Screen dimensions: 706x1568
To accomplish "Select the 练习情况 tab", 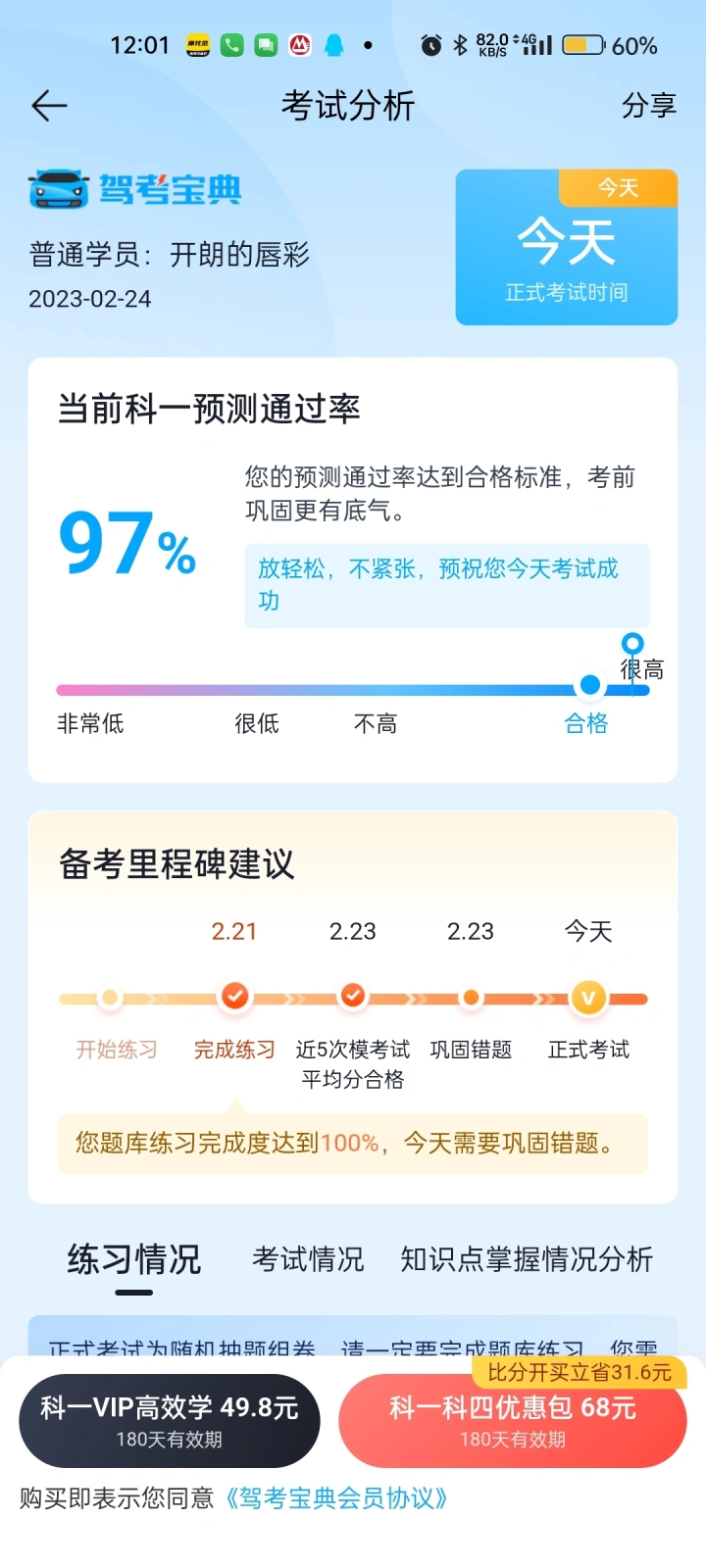I will (134, 1259).
